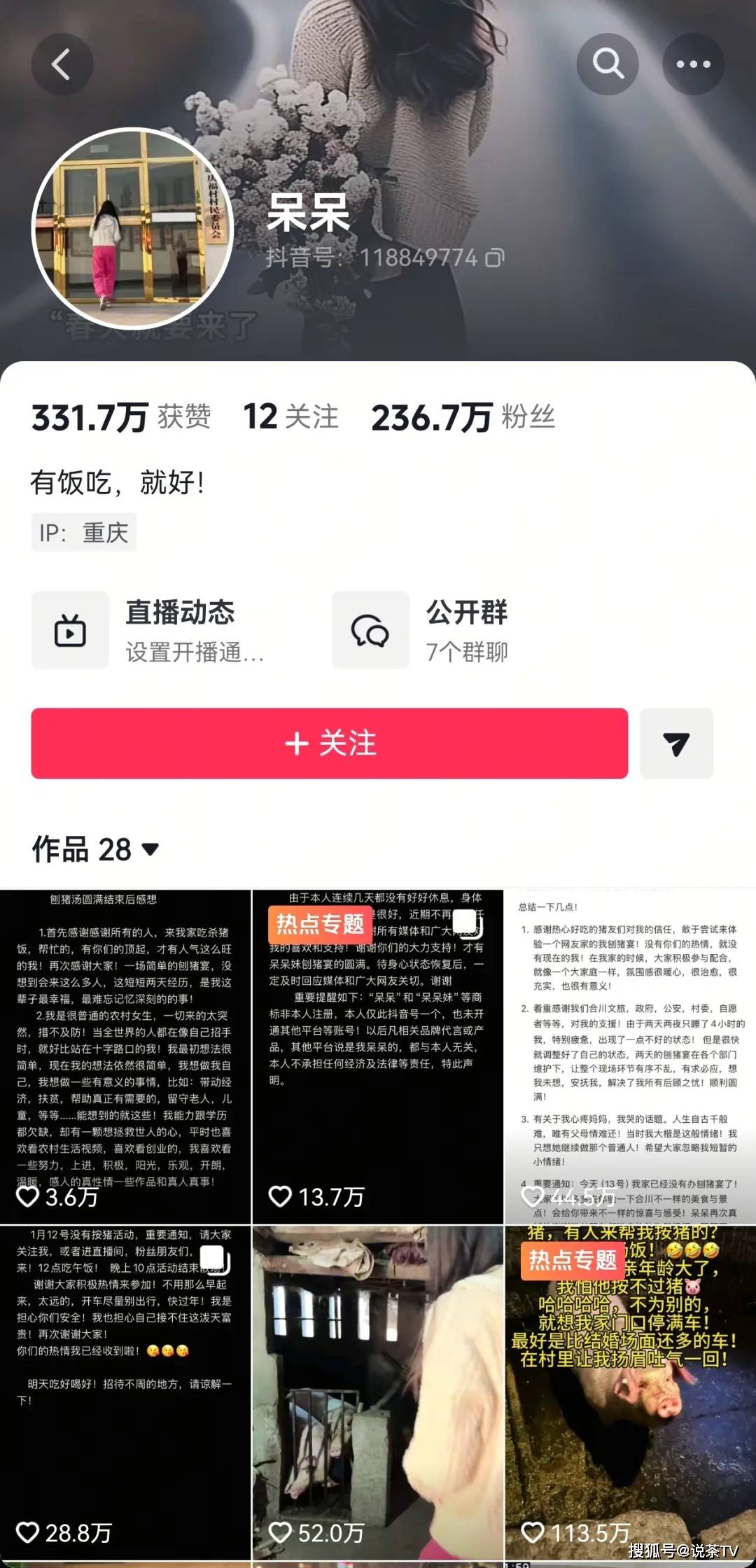Copy the 抖音号 118849774
The width and height of the screenshot is (756, 1568).
coord(494,258)
